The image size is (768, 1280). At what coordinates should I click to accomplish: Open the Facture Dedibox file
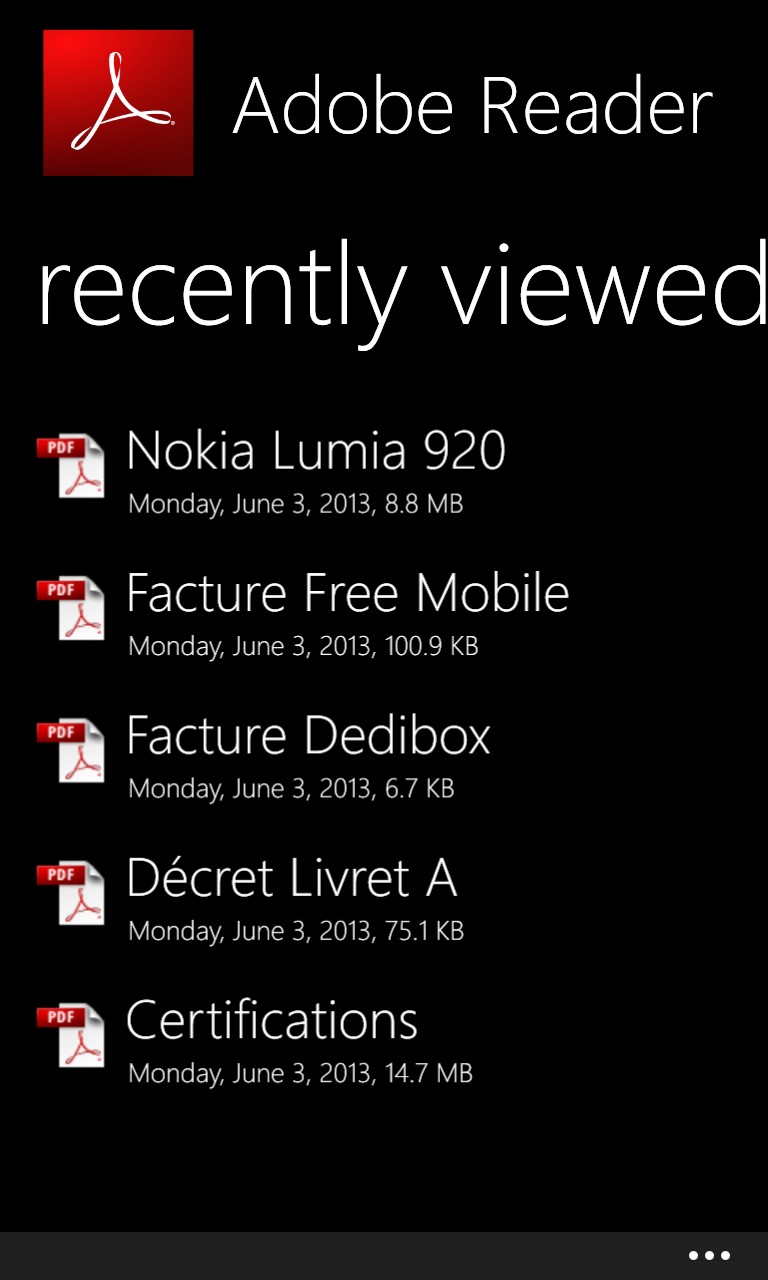pos(384,754)
